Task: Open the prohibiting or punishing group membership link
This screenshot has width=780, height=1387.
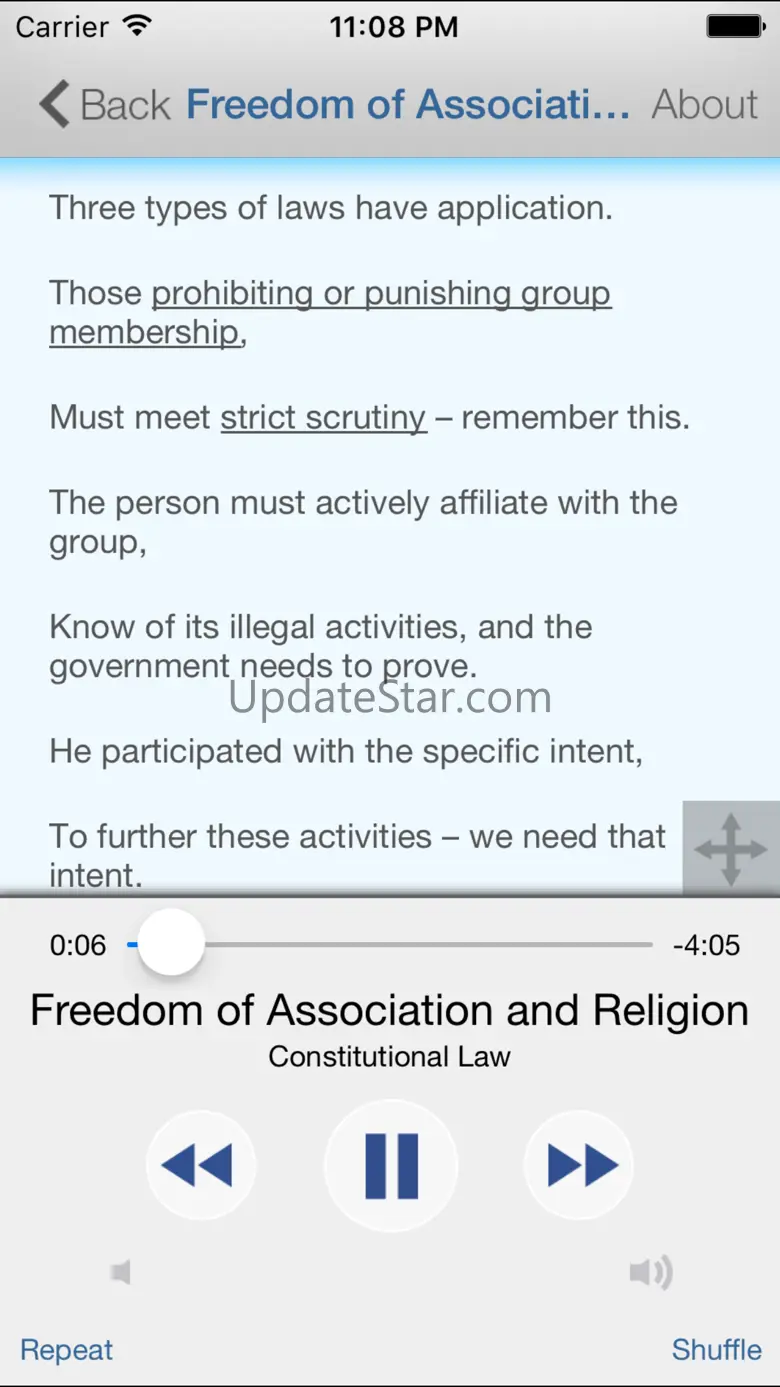Action: tap(380, 294)
